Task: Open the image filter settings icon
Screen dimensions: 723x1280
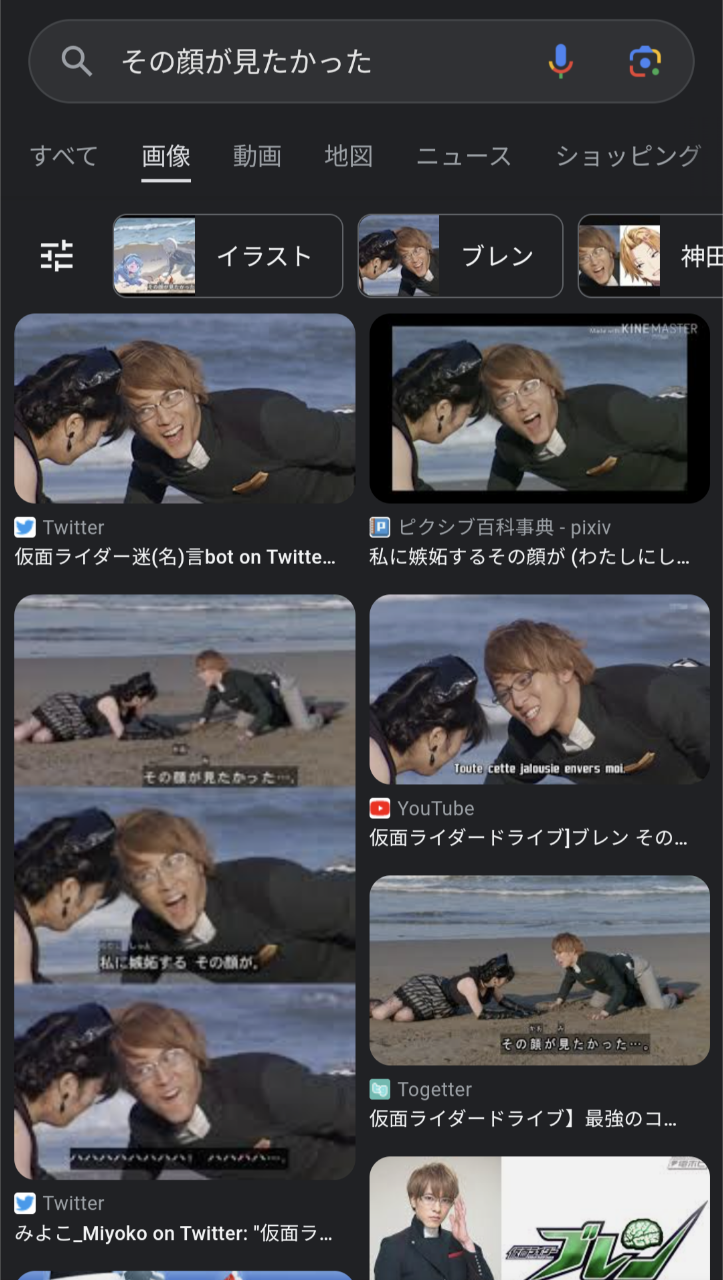Action: 57,256
